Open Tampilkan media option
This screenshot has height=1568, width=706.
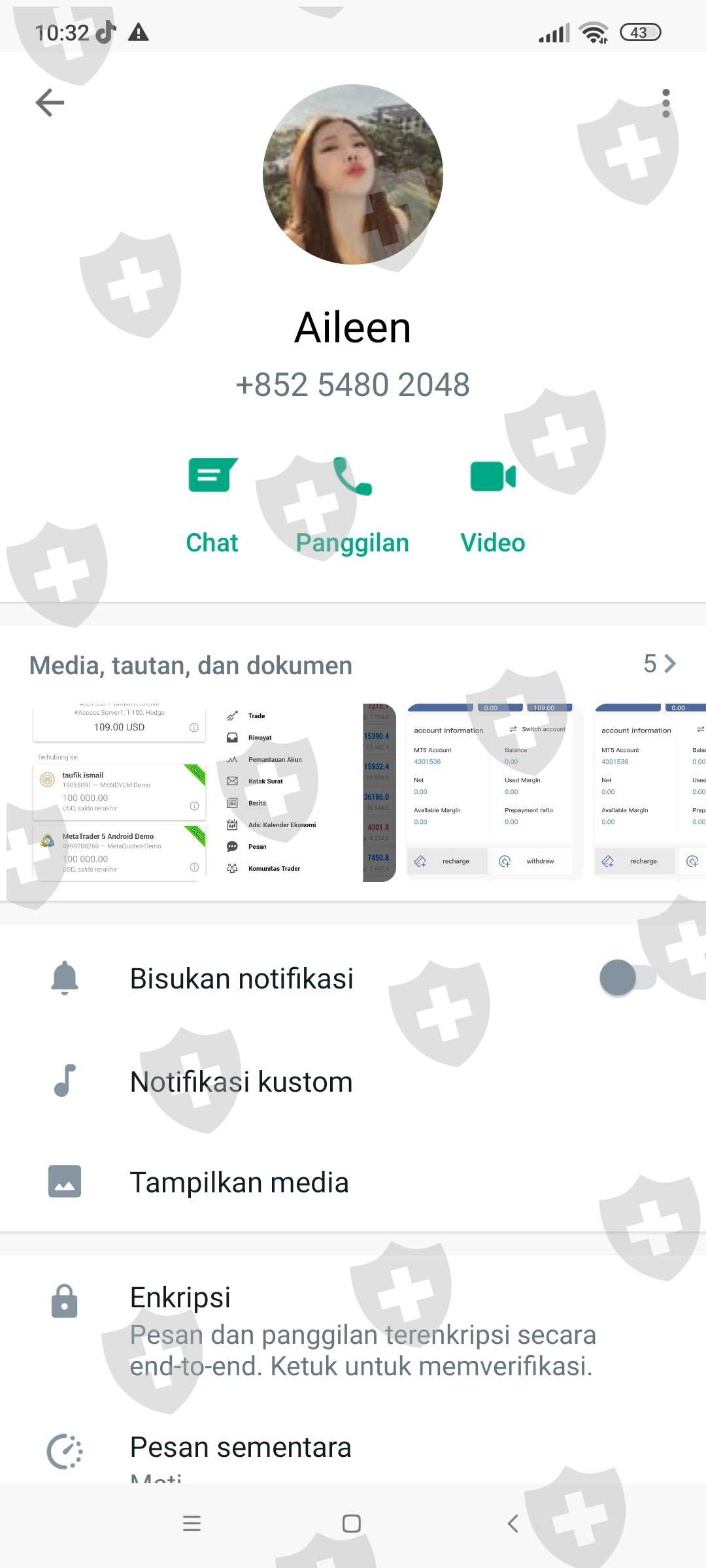[353, 1182]
